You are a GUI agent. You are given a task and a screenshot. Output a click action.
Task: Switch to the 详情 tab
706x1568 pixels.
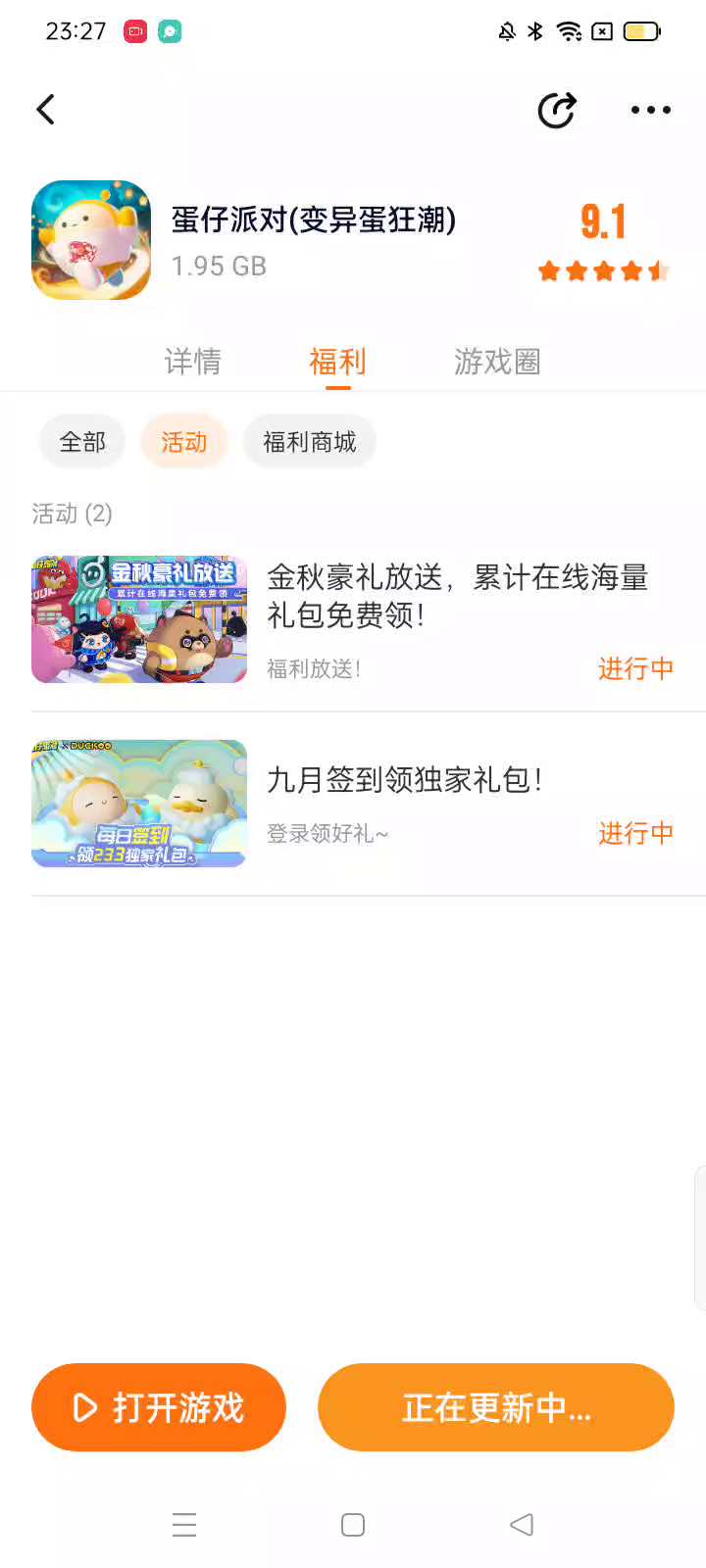[193, 362]
